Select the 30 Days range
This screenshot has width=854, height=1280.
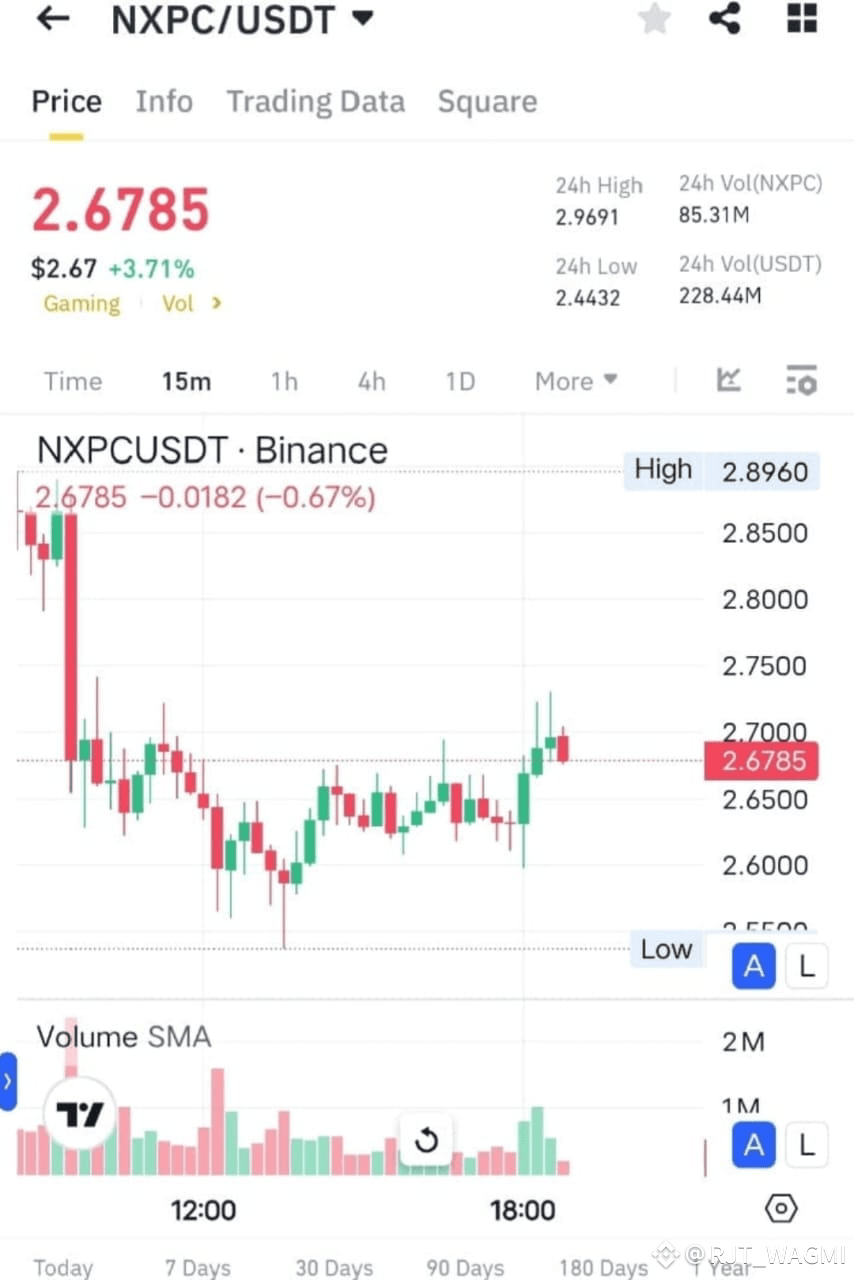(x=333, y=1266)
